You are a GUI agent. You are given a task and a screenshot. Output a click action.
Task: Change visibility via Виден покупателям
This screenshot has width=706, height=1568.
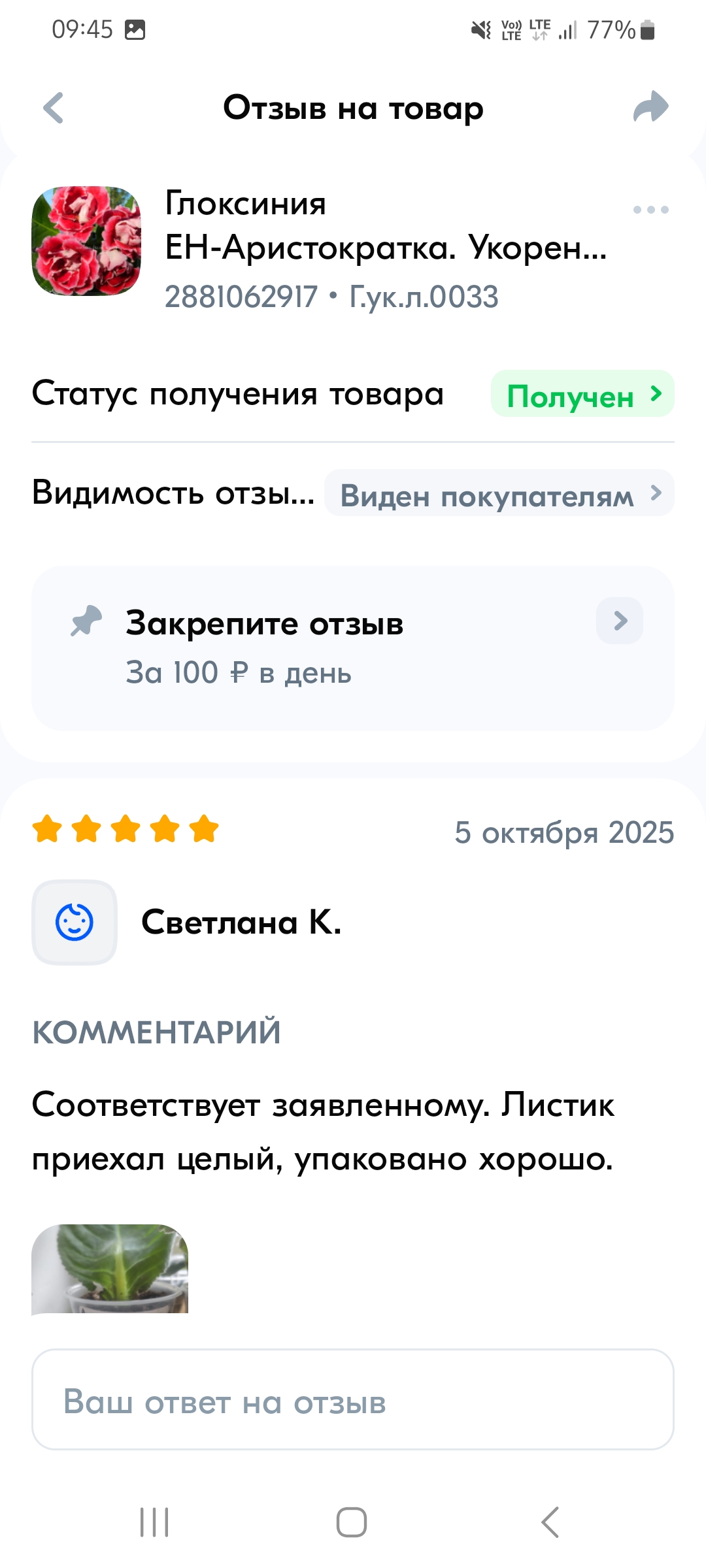[499, 493]
